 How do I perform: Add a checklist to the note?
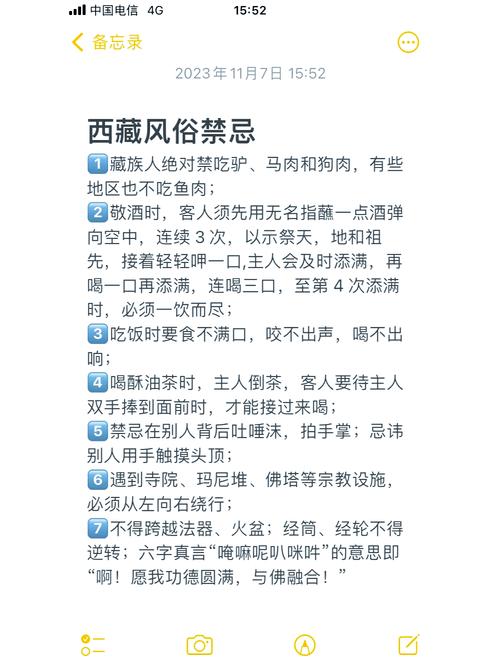tap(92, 645)
